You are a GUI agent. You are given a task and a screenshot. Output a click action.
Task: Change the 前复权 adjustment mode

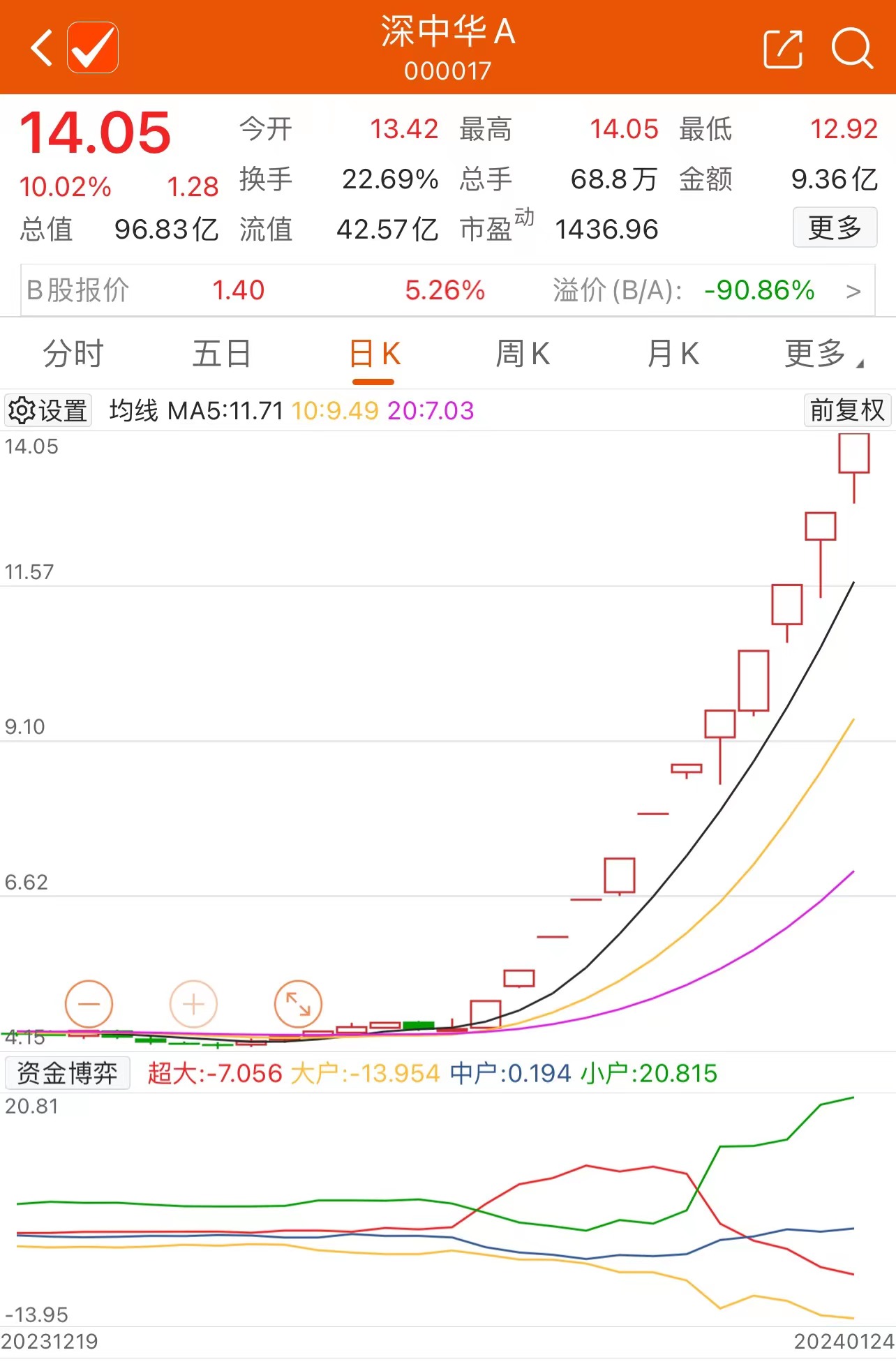847,410
